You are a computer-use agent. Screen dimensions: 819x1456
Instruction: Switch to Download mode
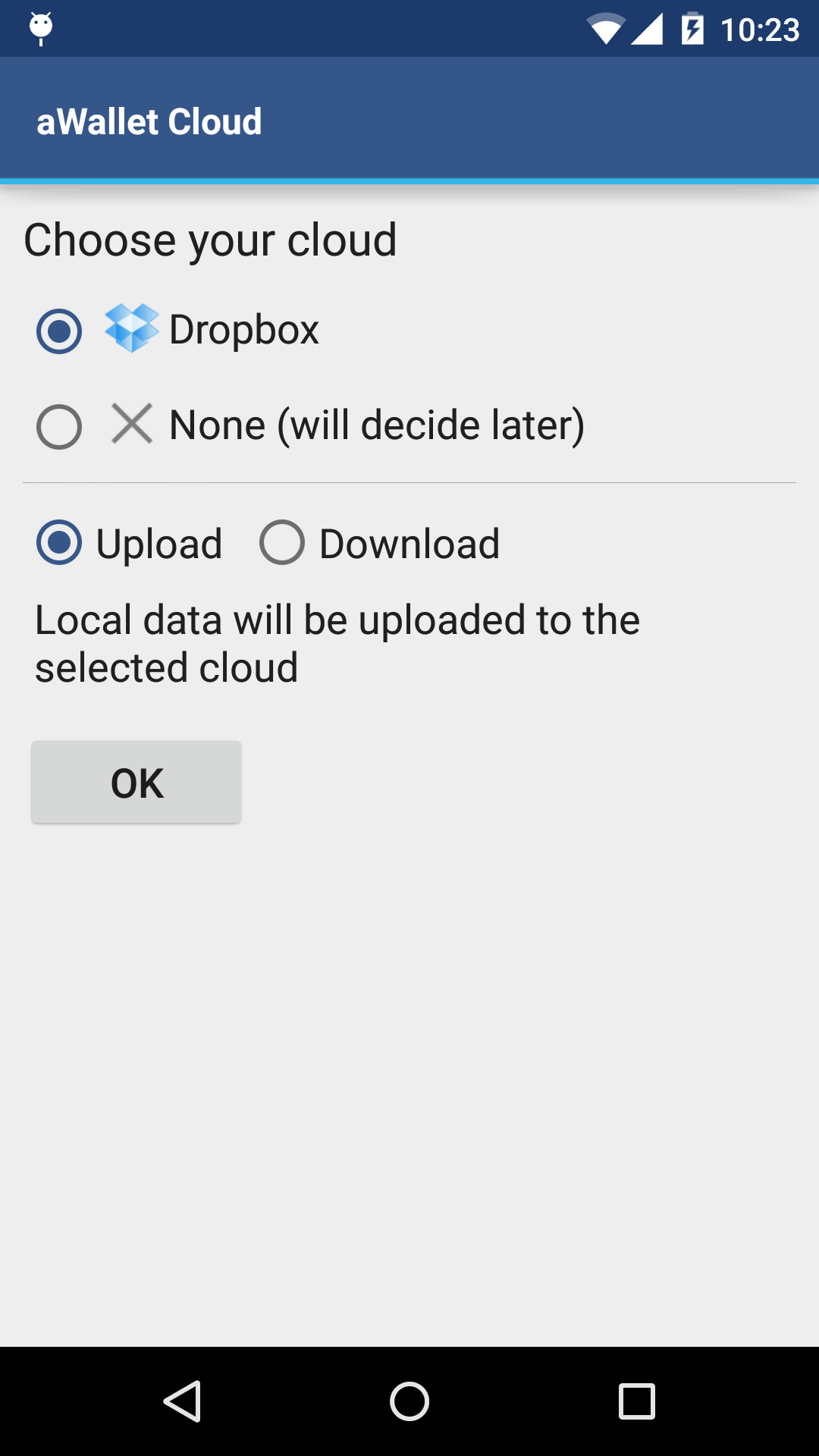point(281,542)
